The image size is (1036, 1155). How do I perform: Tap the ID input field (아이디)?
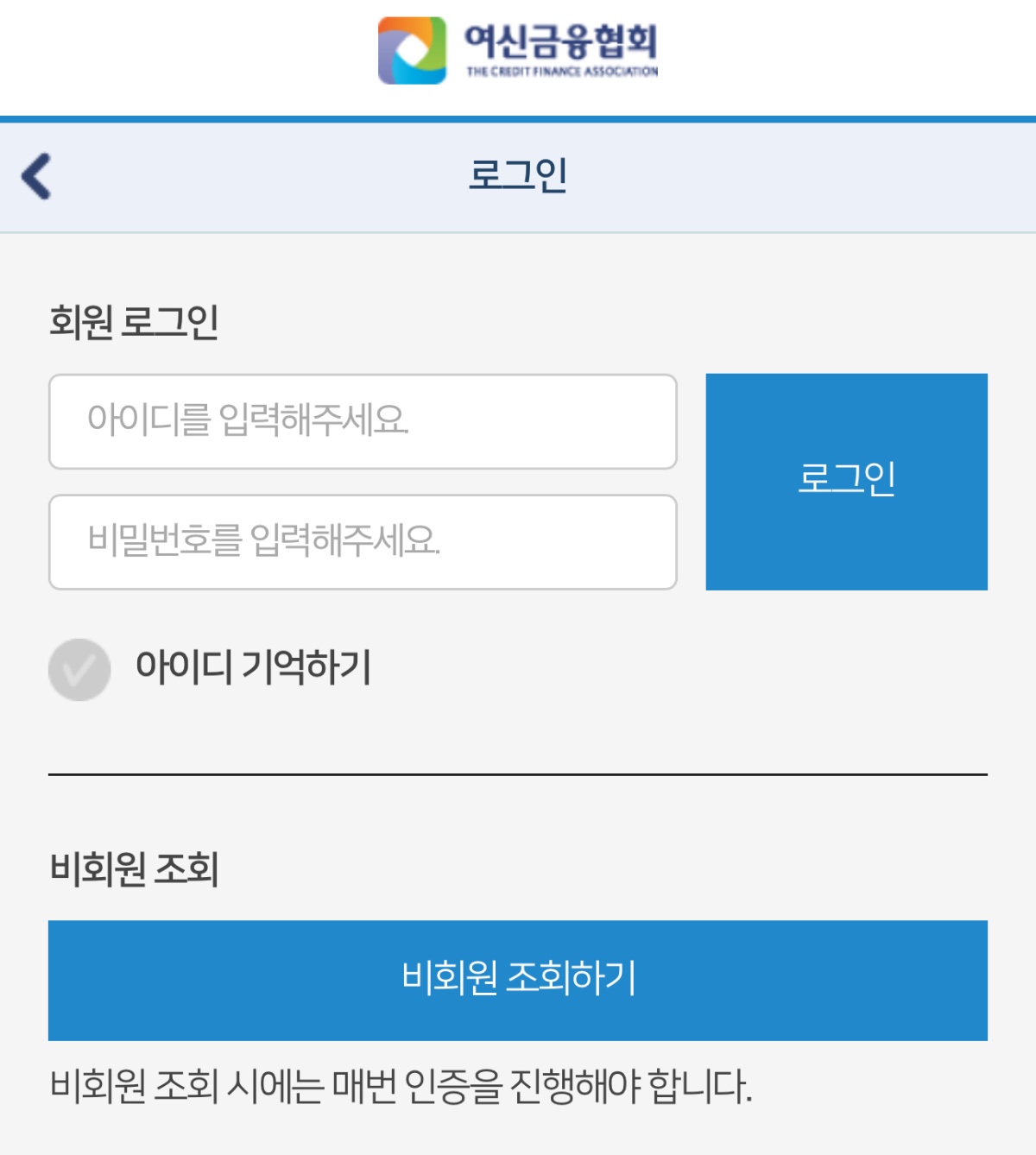pyautogui.click(x=363, y=421)
